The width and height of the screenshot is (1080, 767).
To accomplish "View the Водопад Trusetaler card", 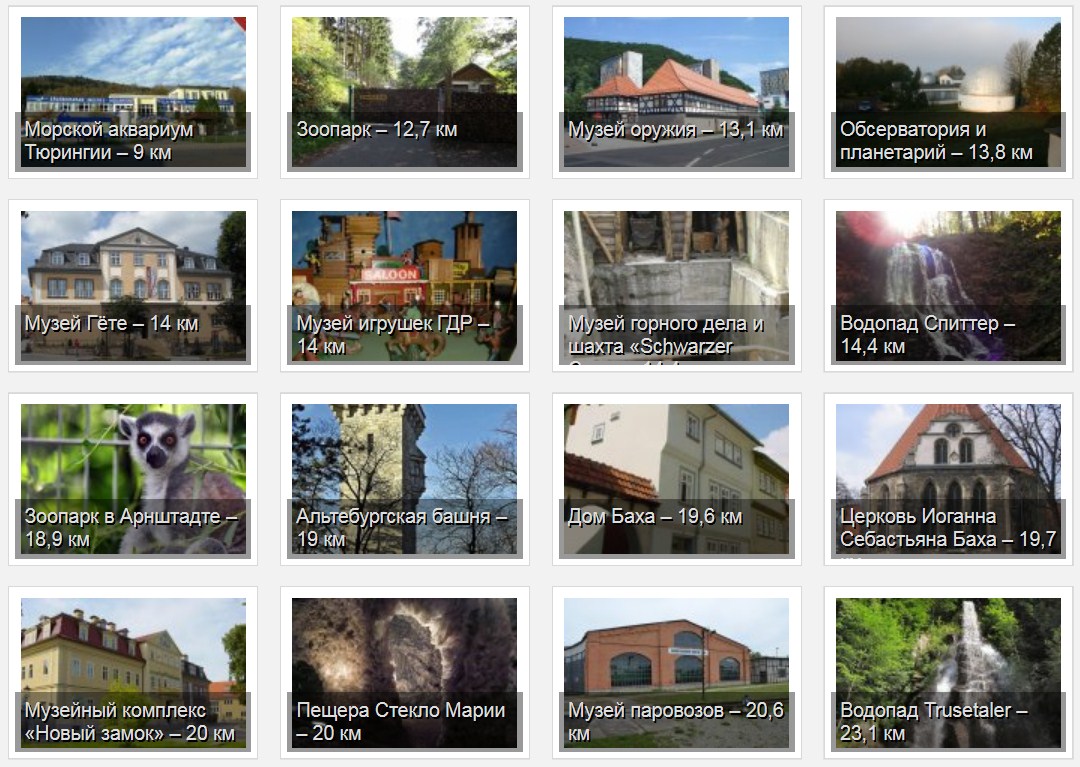I will (948, 672).
